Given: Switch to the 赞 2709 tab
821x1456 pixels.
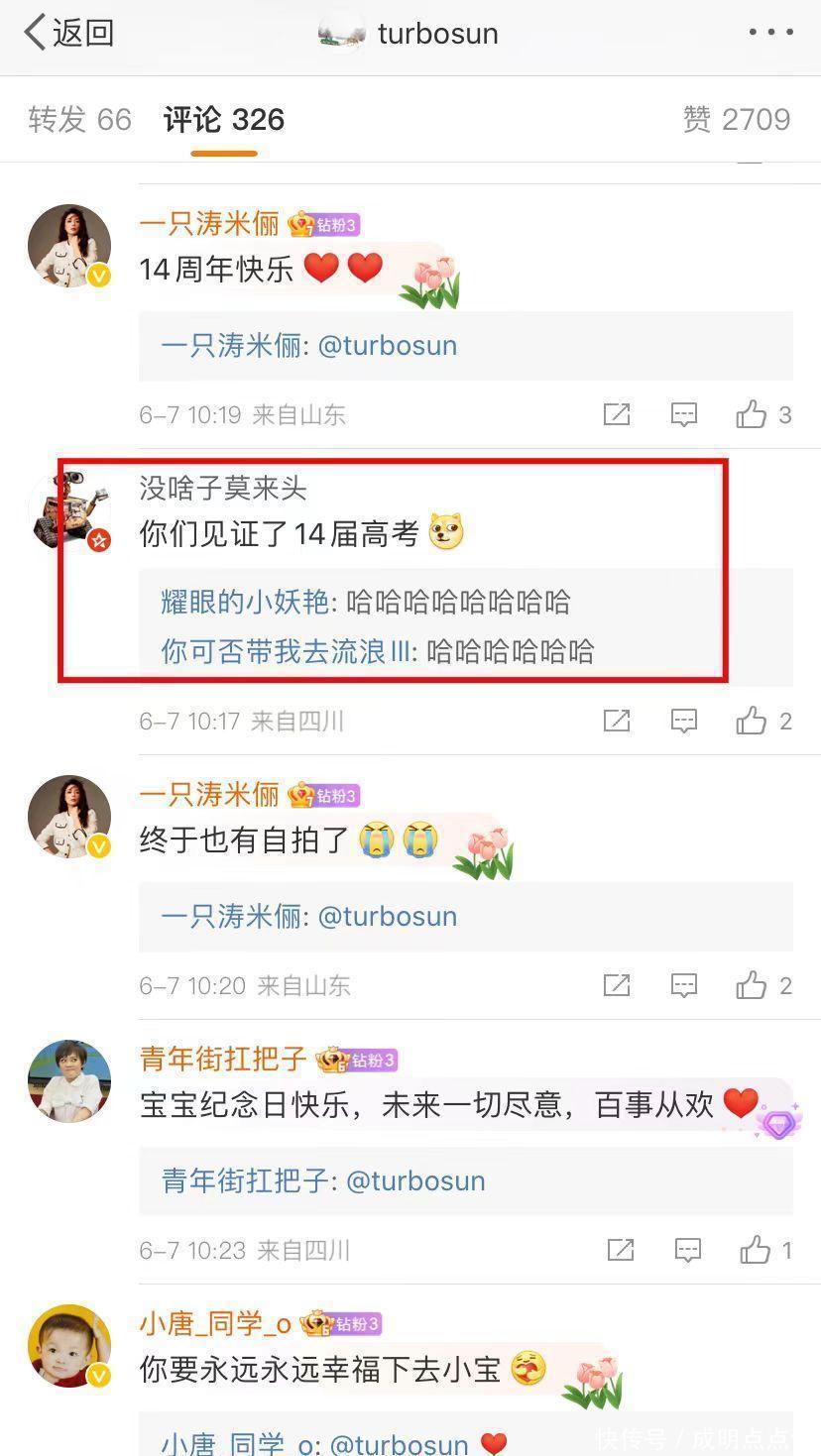Looking at the screenshot, I should pyautogui.click(x=736, y=120).
